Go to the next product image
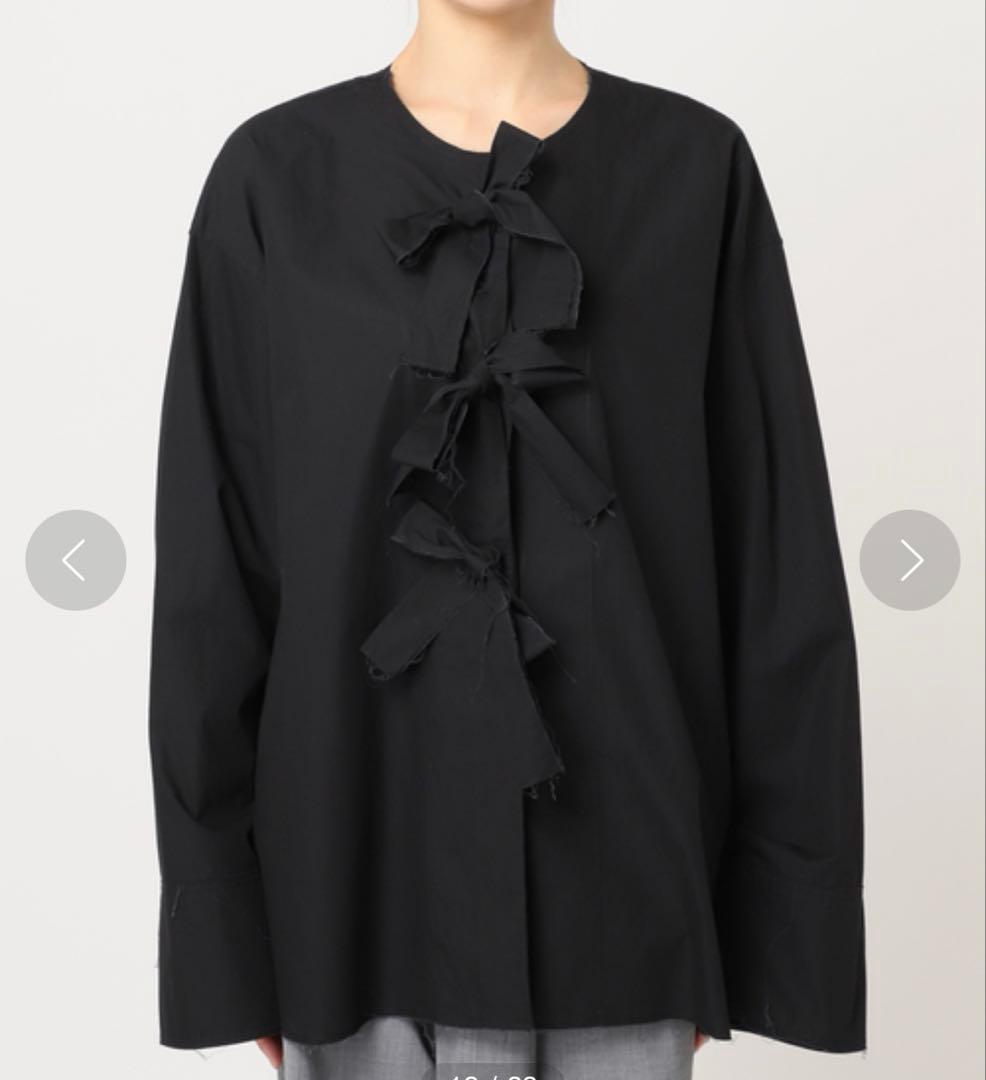This screenshot has height=1080, width=986. click(909, 560)
